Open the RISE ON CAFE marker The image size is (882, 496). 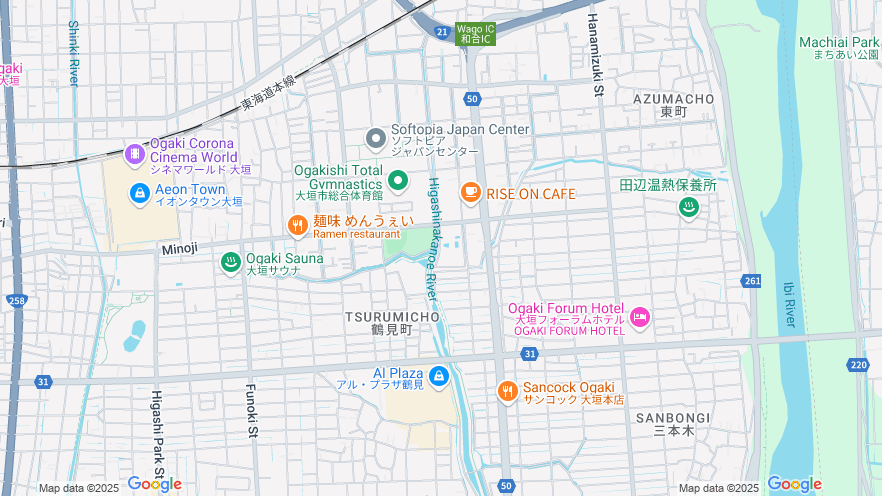tap(470, 191)
